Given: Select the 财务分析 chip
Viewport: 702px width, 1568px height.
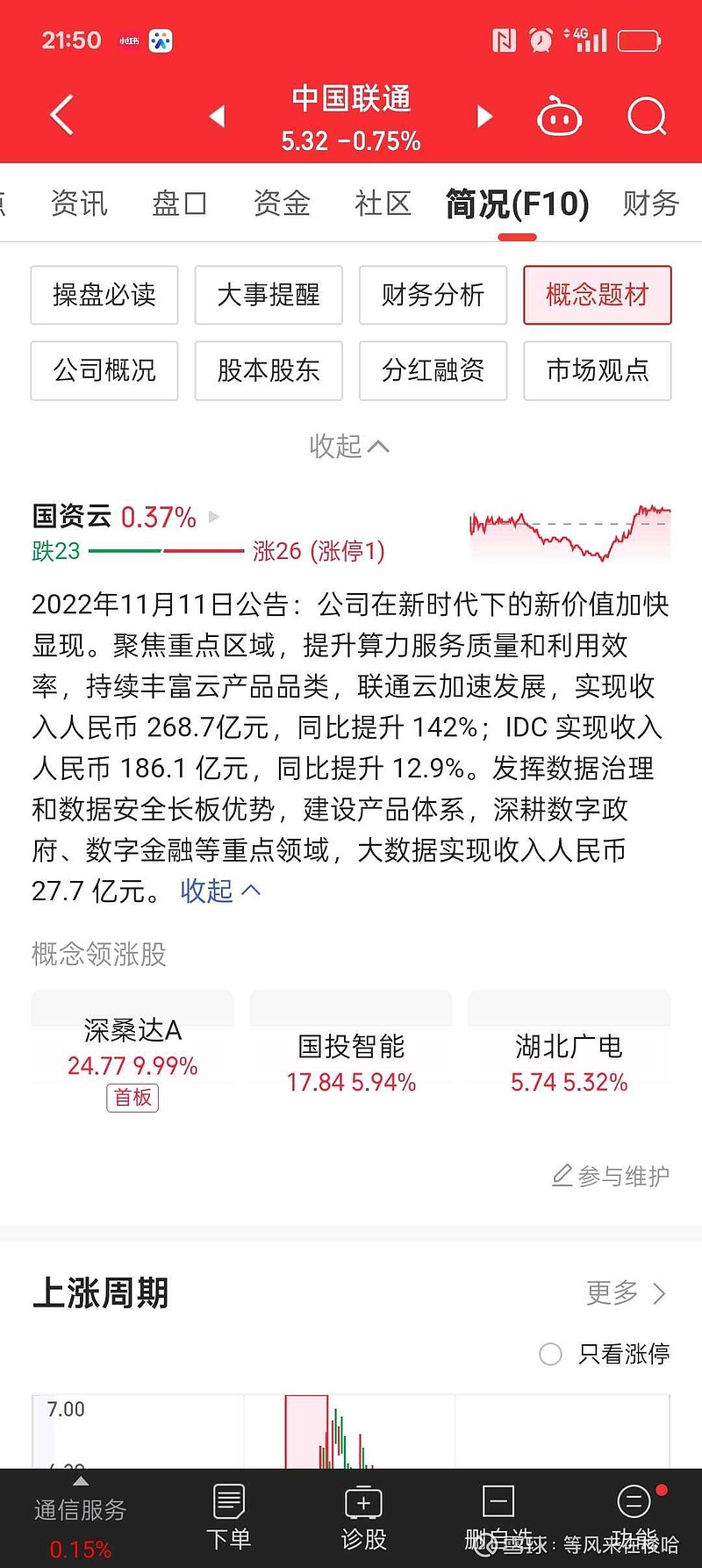Looking at the screenshot, I should click(433, 295).
